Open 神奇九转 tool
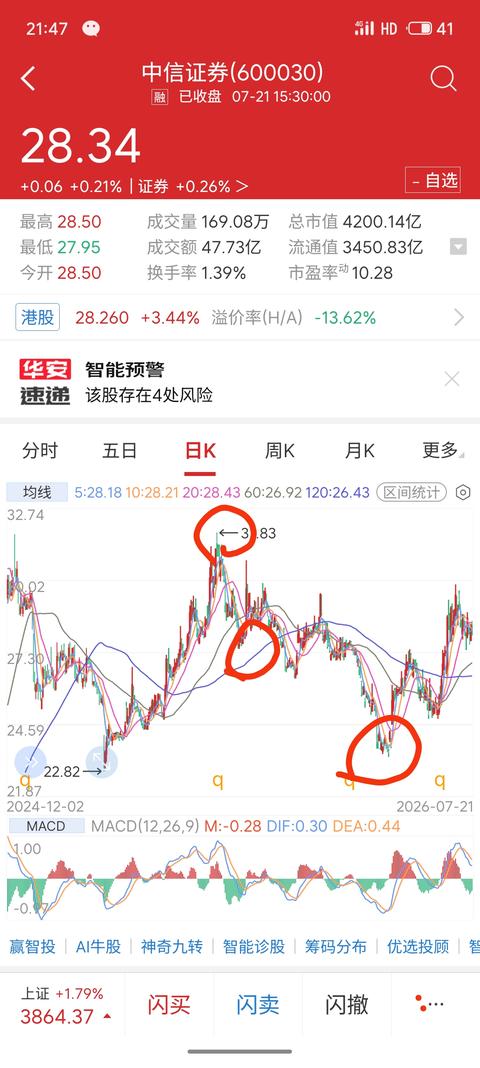 172,947
